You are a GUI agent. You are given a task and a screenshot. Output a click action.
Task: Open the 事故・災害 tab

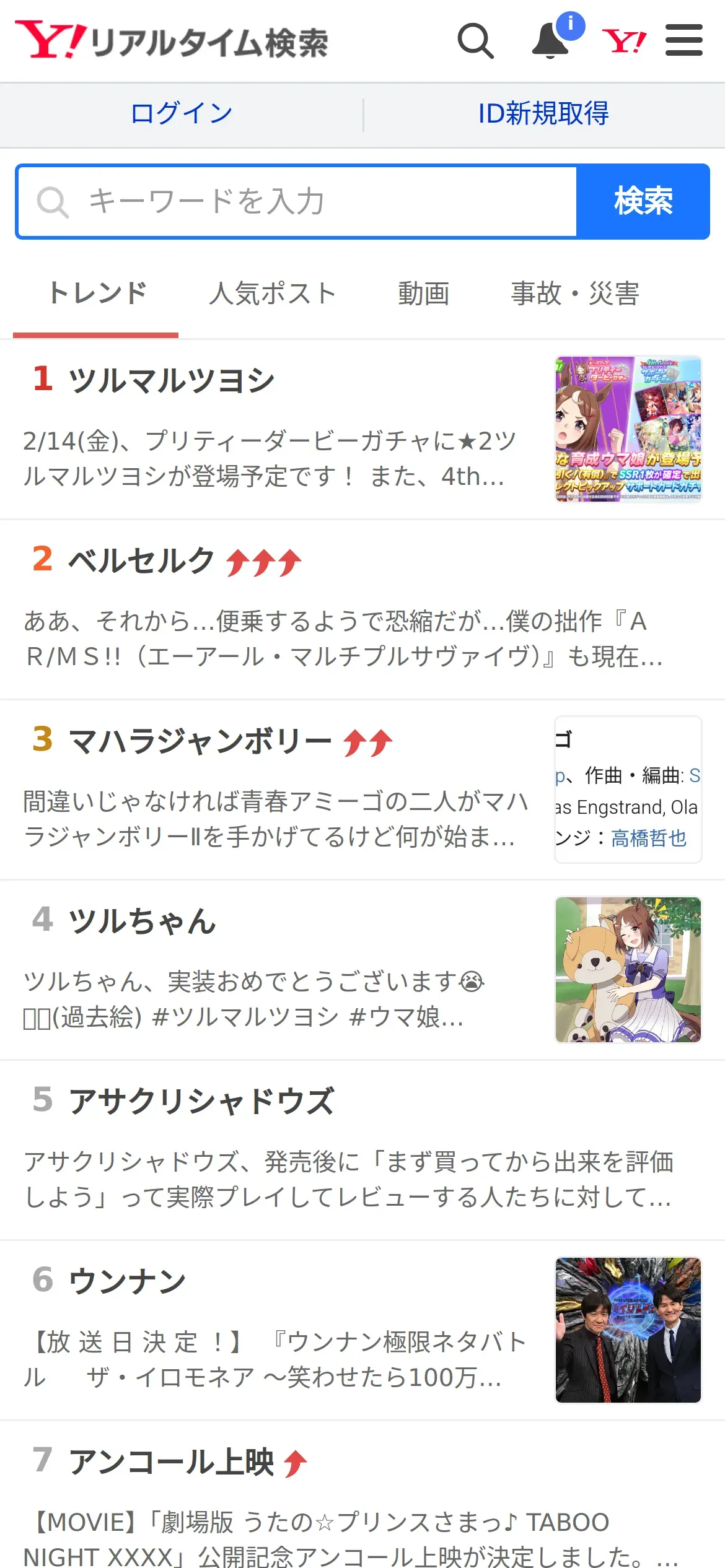[574, 294]
